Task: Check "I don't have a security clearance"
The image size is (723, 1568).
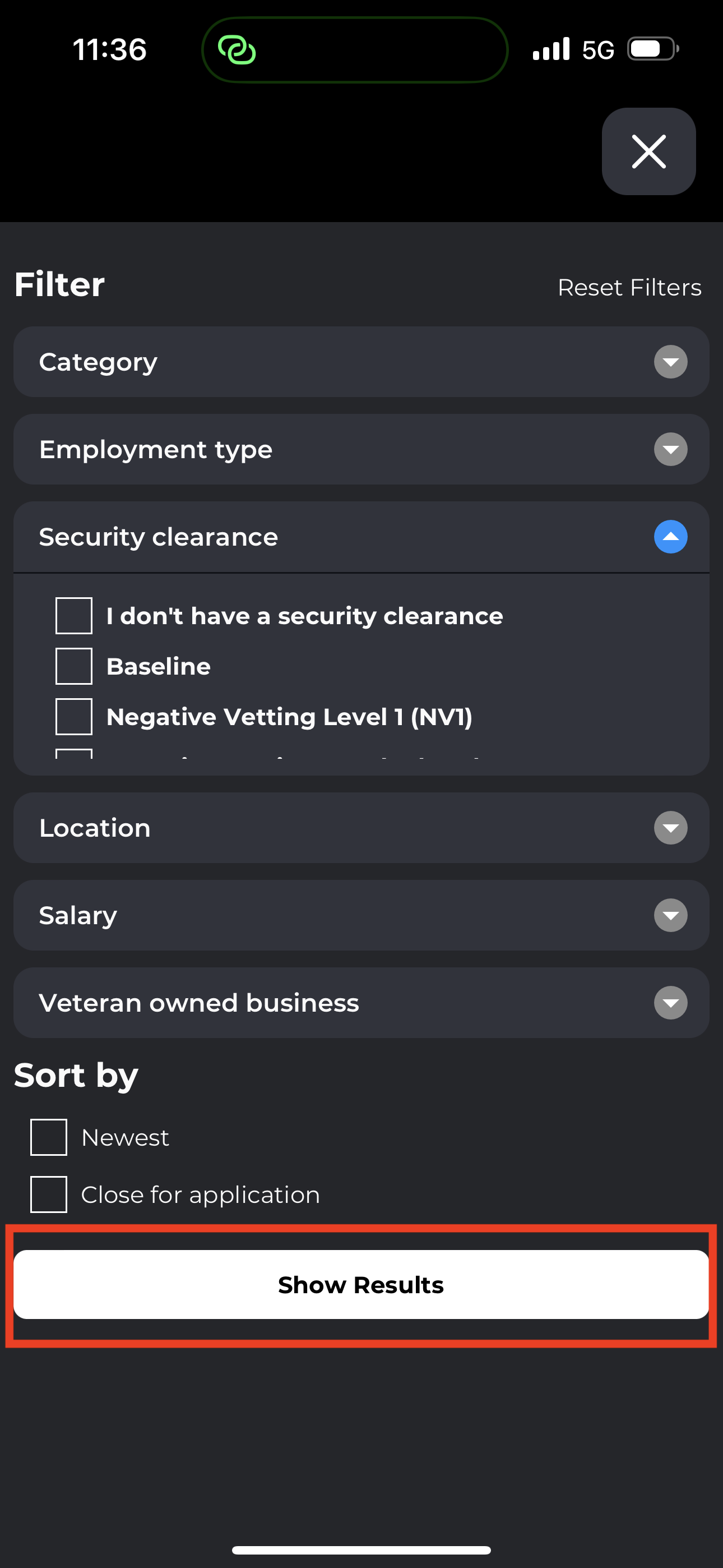Action: point(73,615)
